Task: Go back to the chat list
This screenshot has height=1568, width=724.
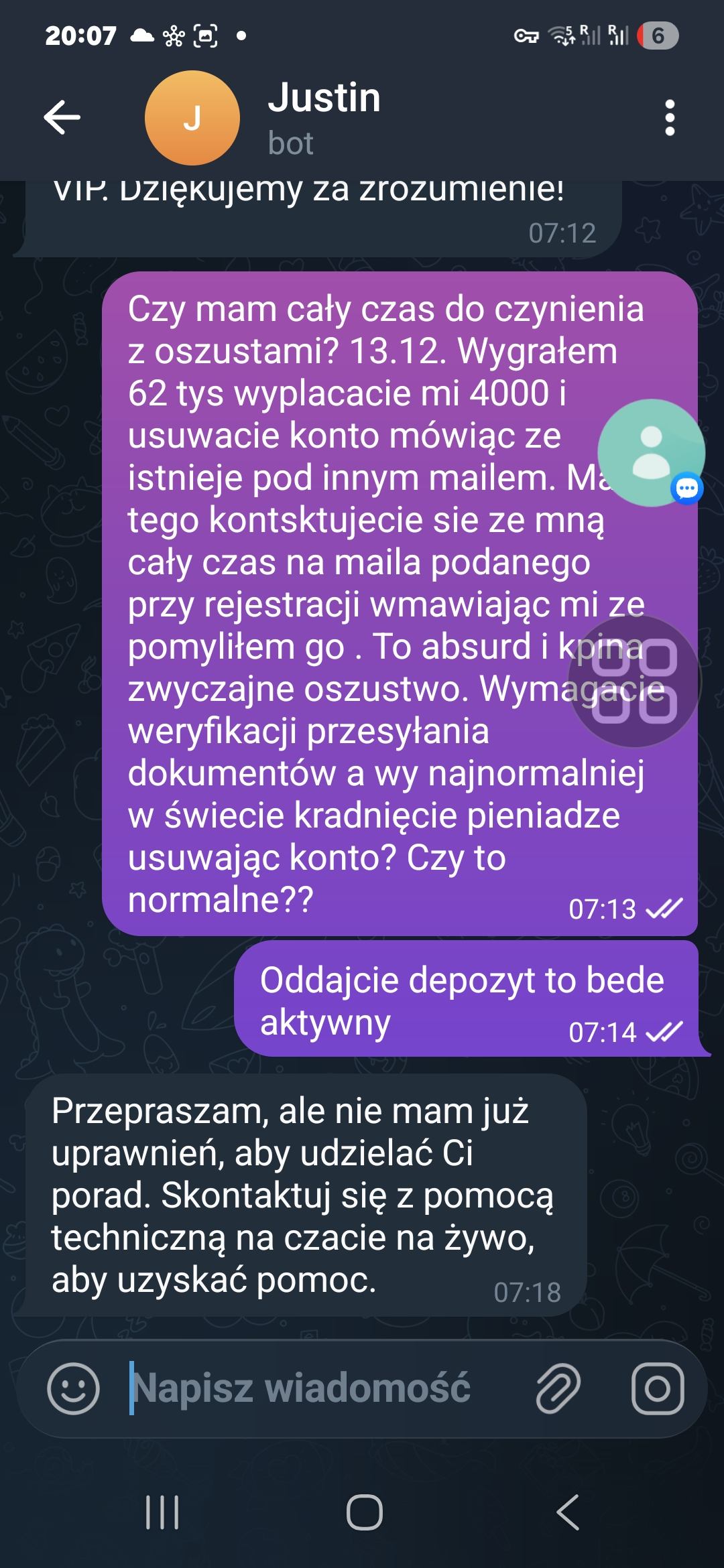Action: coord(62,118)
